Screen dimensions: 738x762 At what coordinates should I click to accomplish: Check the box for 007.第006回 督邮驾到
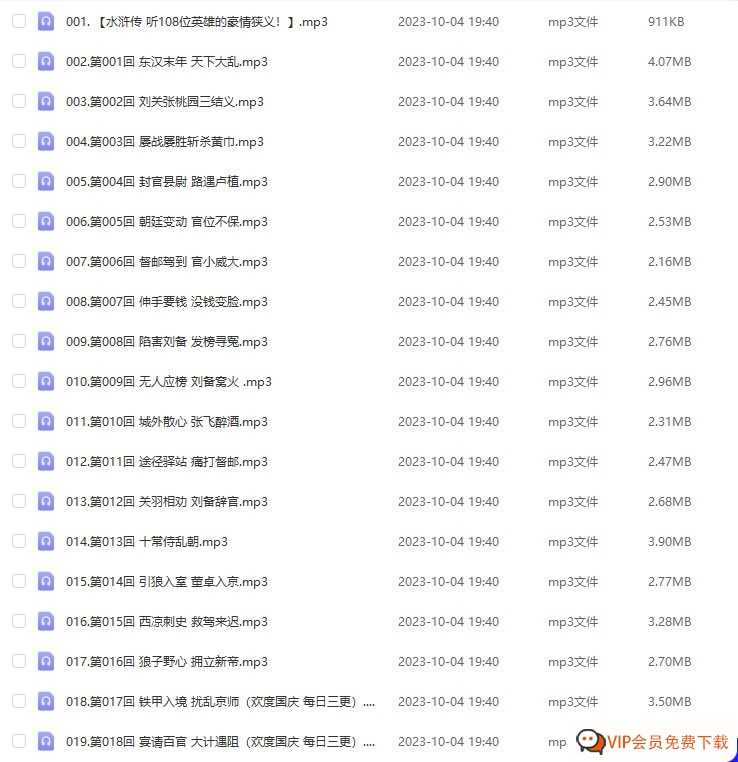(x=19, y=261)
